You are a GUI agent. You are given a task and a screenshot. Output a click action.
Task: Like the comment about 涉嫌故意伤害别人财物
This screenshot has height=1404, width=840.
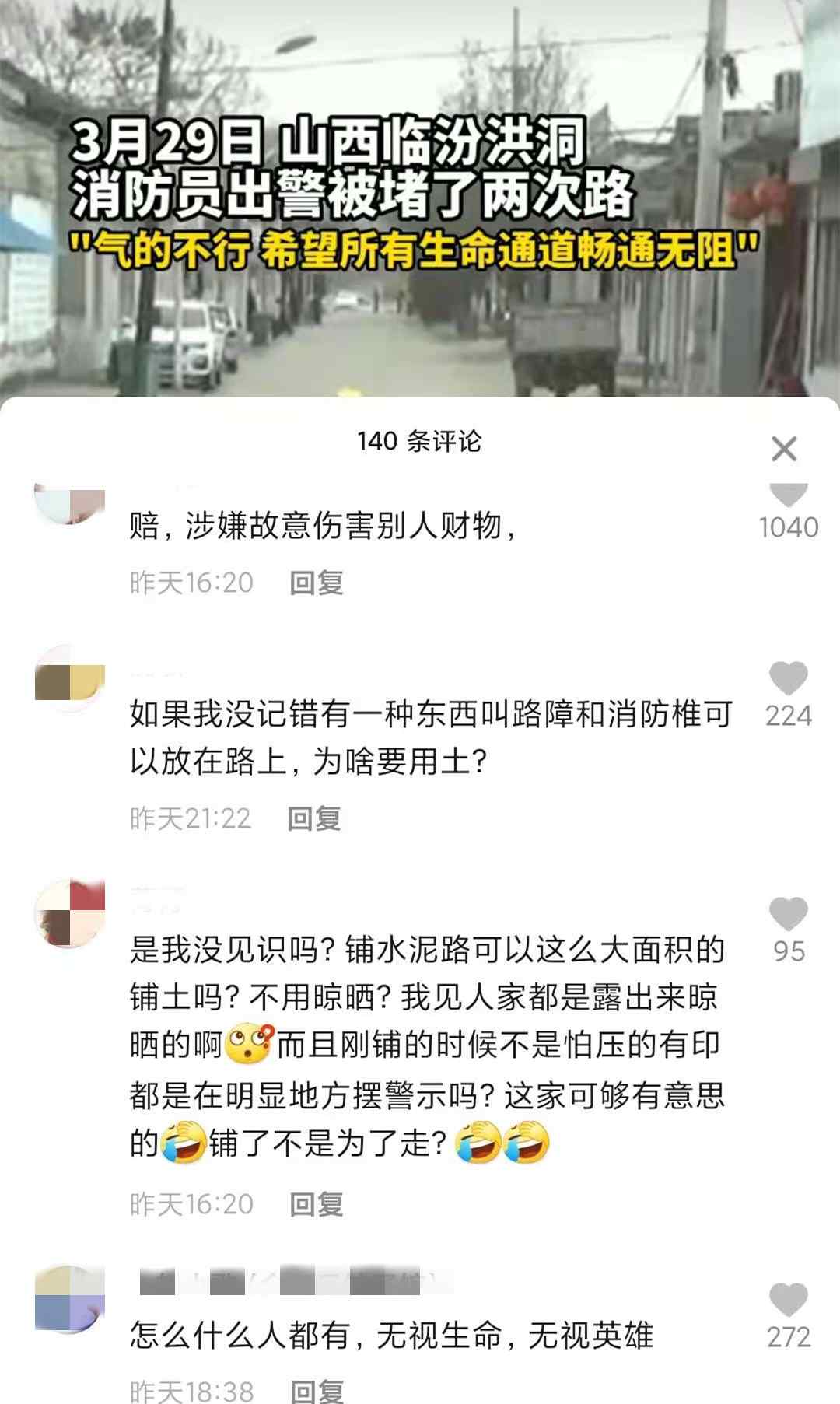(x=788, y=495)
